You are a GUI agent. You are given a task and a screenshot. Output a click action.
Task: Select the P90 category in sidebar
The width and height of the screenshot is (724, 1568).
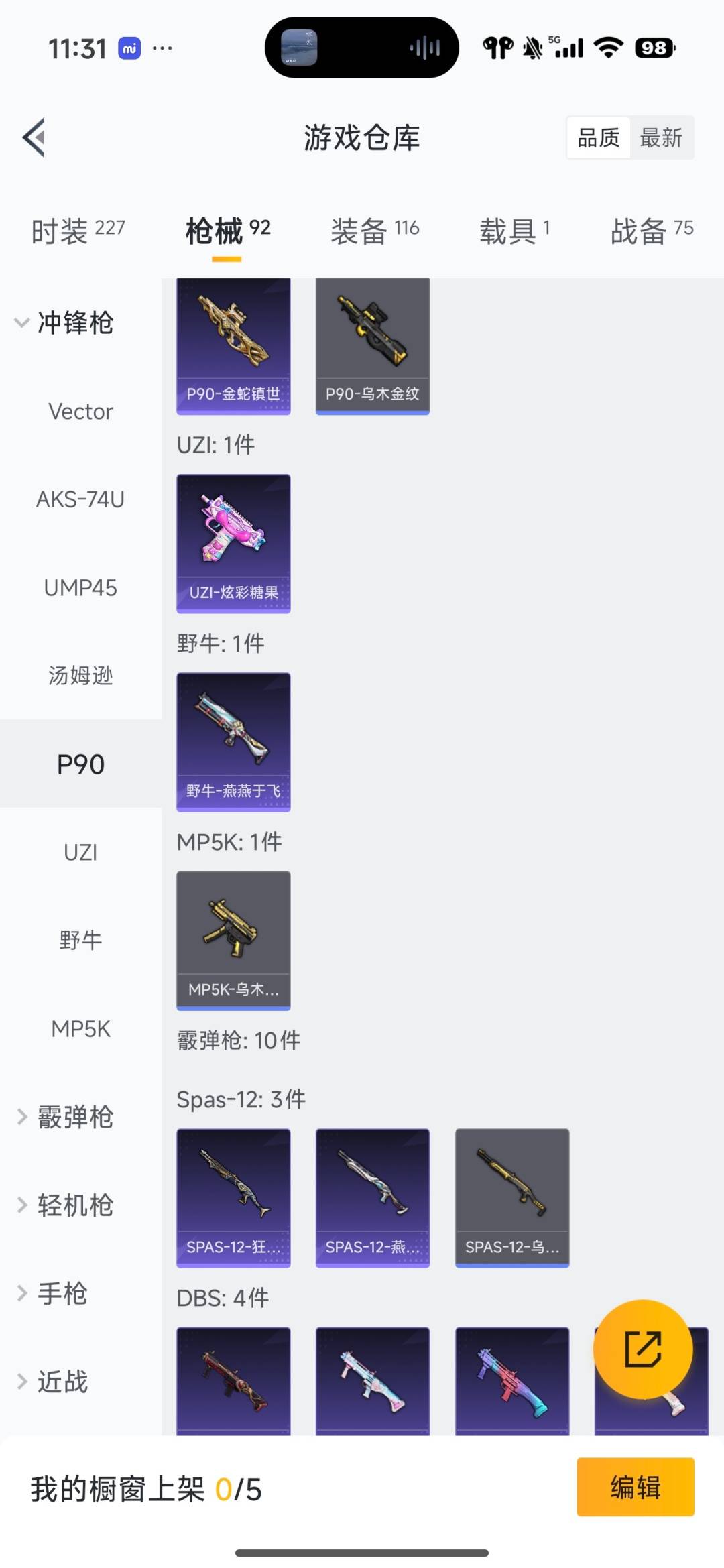pyautogui.click(x=80, y=764)
